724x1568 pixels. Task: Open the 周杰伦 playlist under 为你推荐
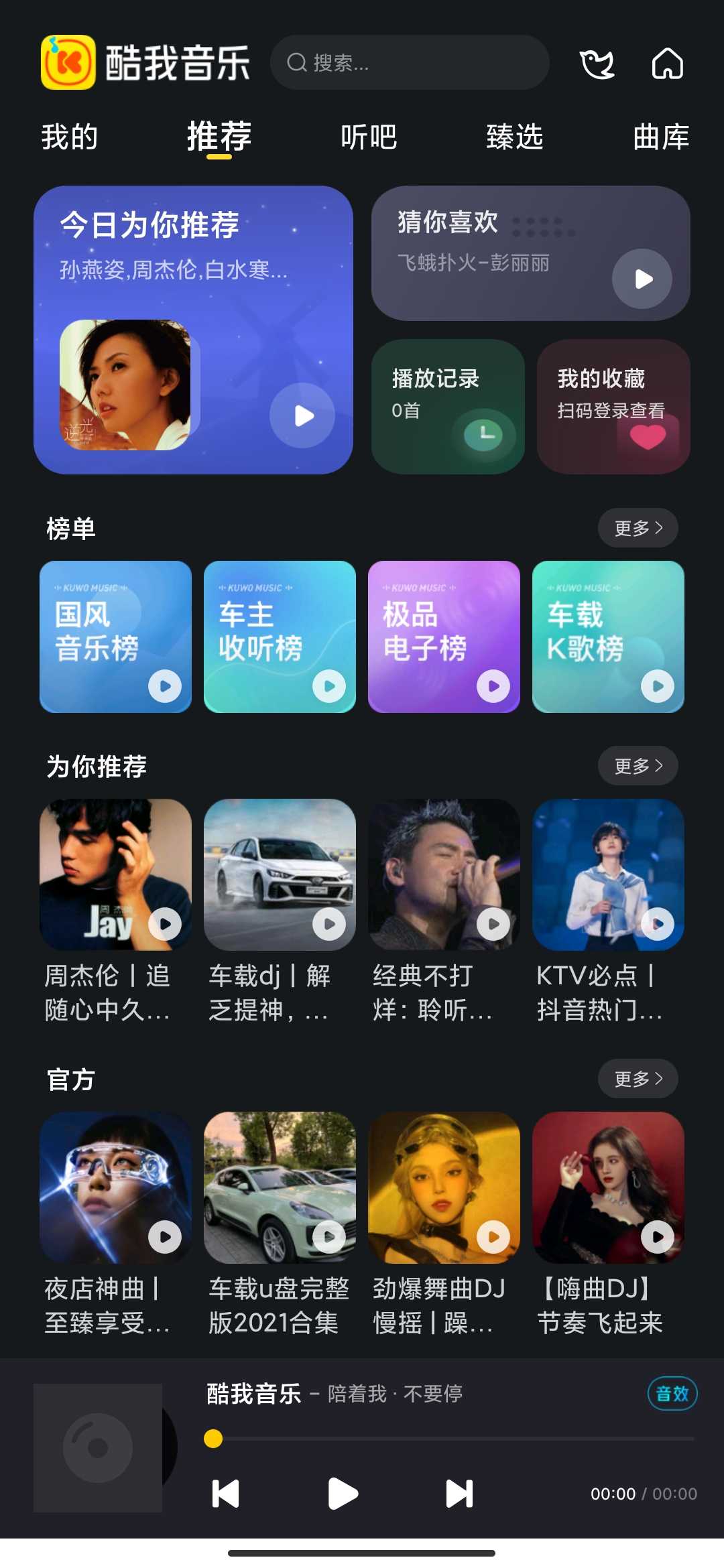click(x=115, y=911)
